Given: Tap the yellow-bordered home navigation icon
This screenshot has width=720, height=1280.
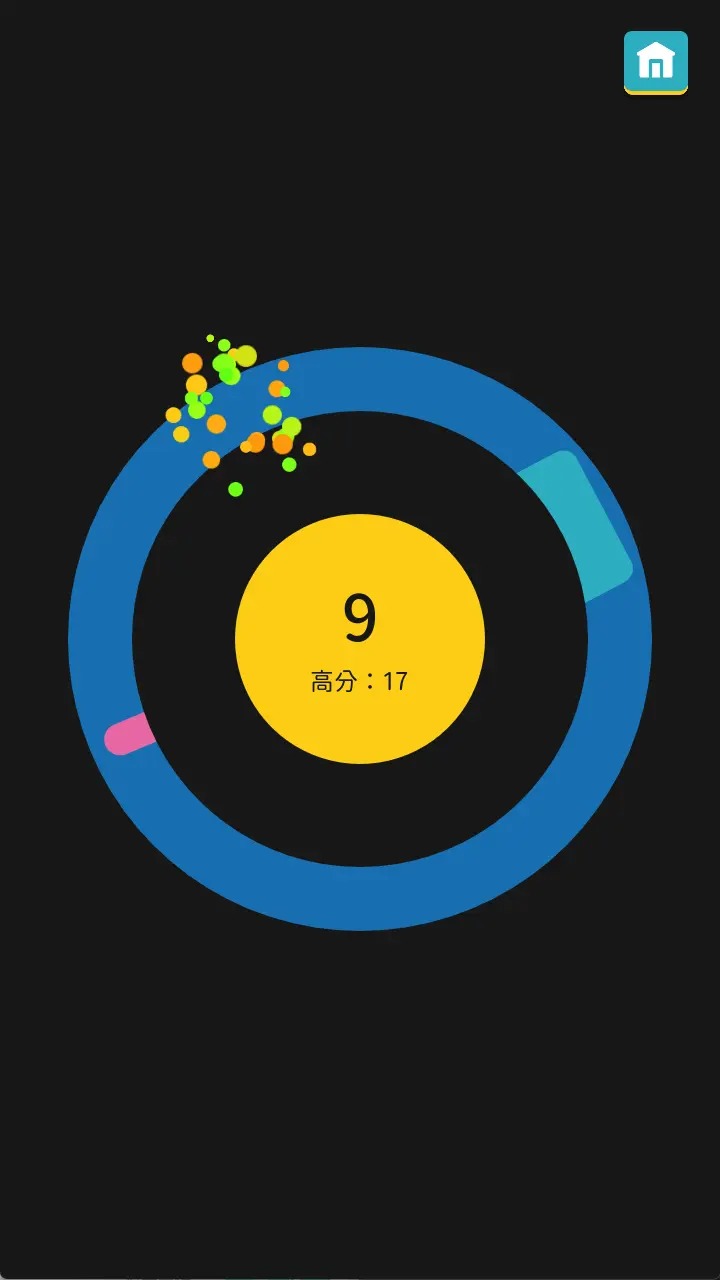Looking at the screenshot, I should point(655,63).
